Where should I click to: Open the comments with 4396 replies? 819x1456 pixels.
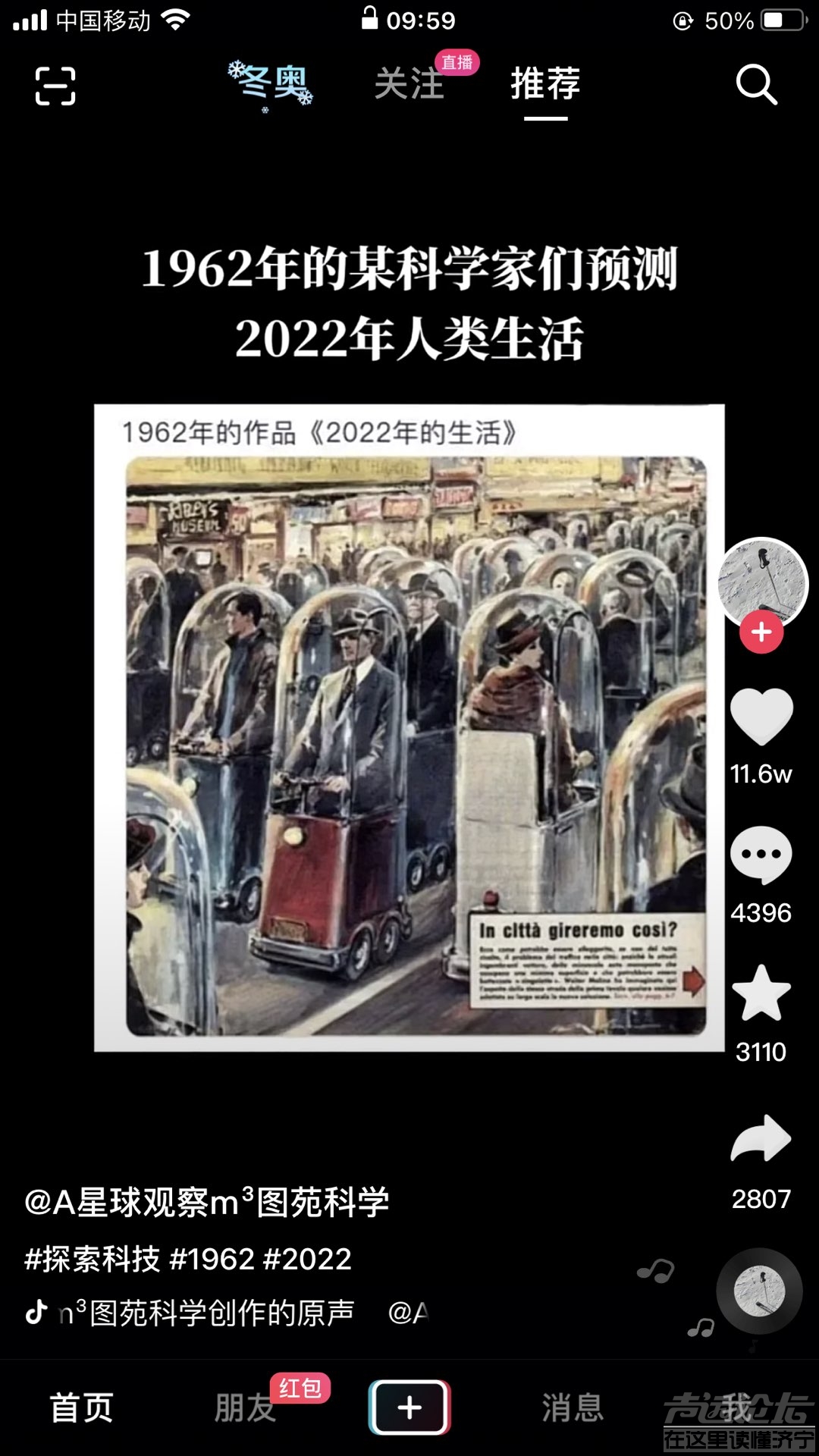761,855
